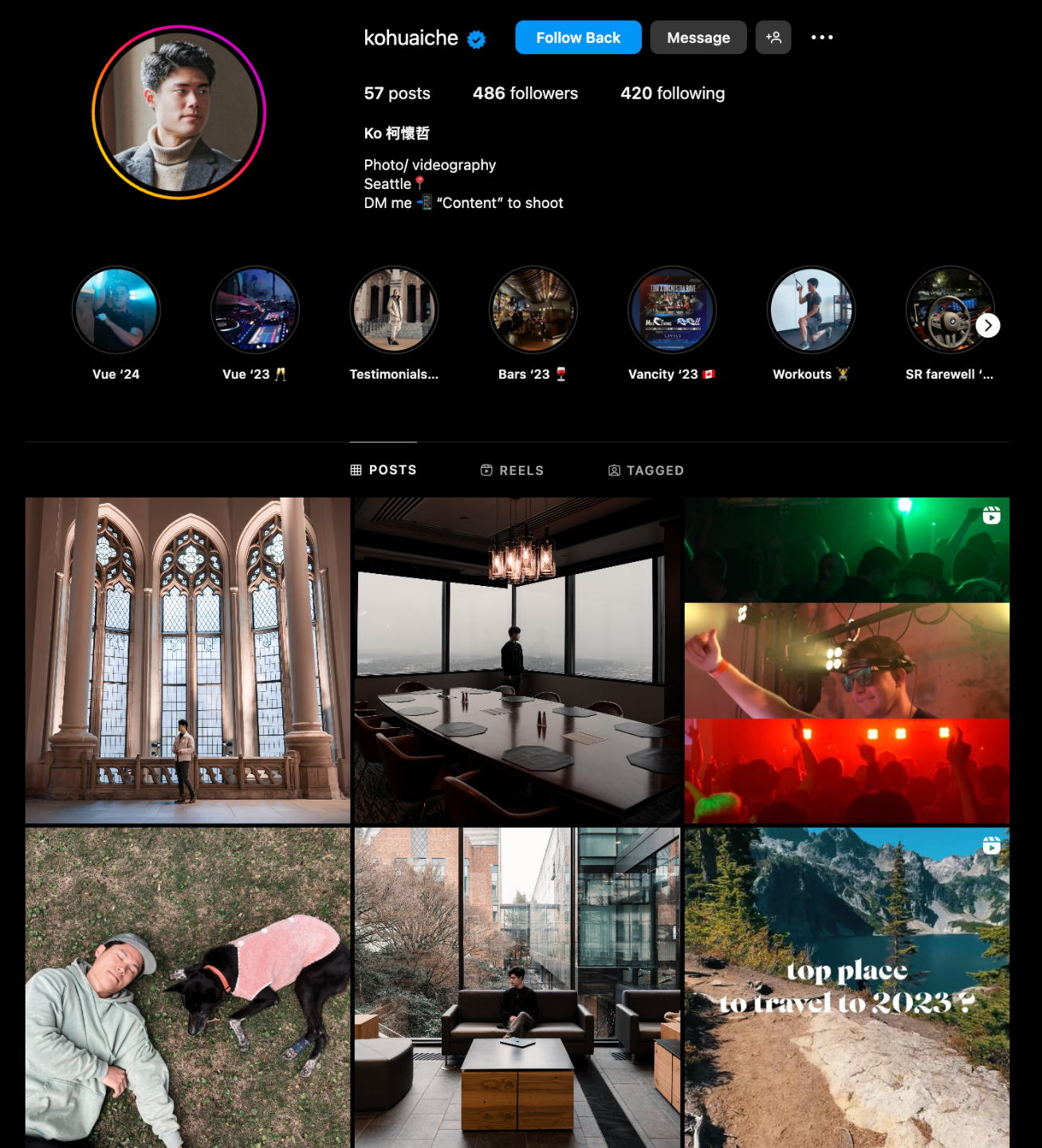Viewport: 1042px width, 1148px height.
Task: Open the Vancity '23 highlight
Action: tap(672, 310)
